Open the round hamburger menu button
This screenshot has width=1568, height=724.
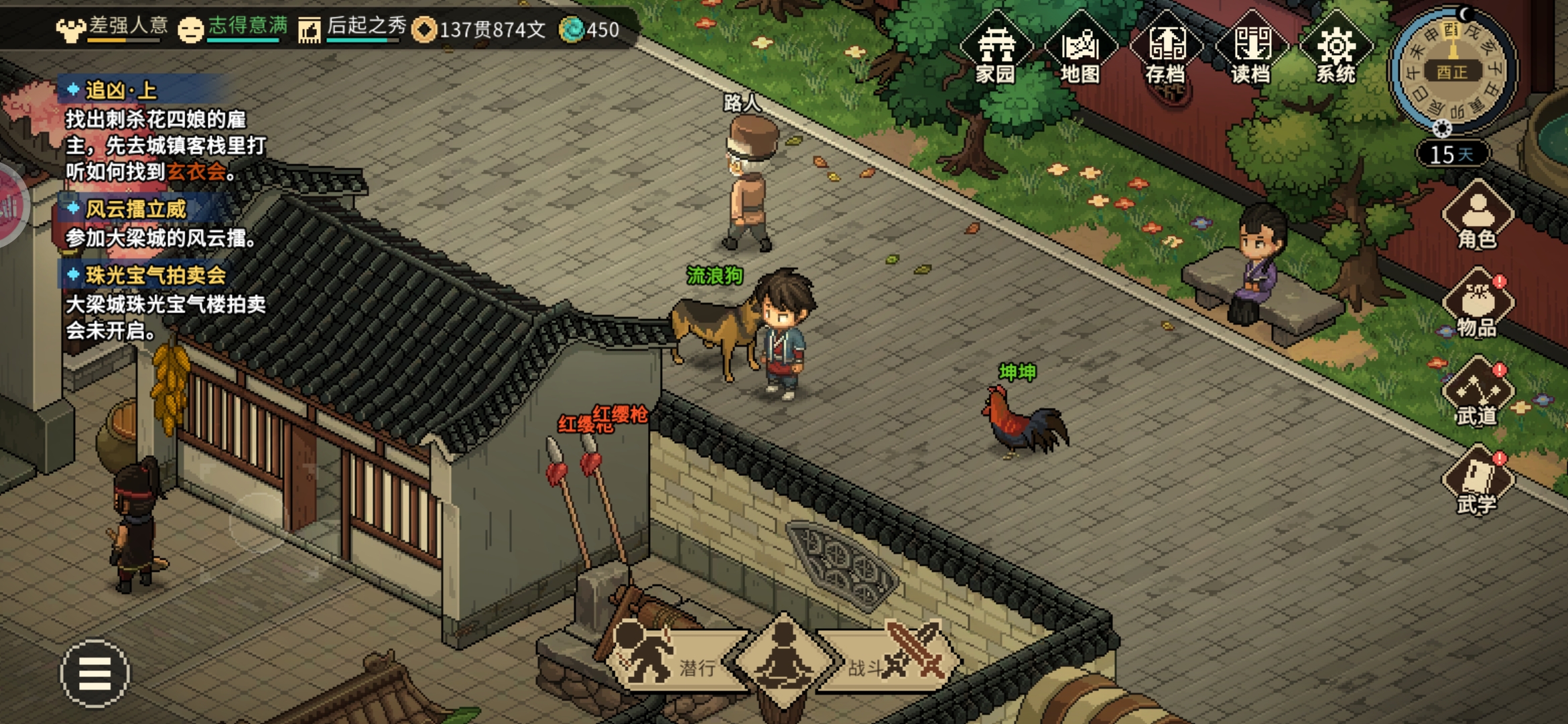(94, 673)
